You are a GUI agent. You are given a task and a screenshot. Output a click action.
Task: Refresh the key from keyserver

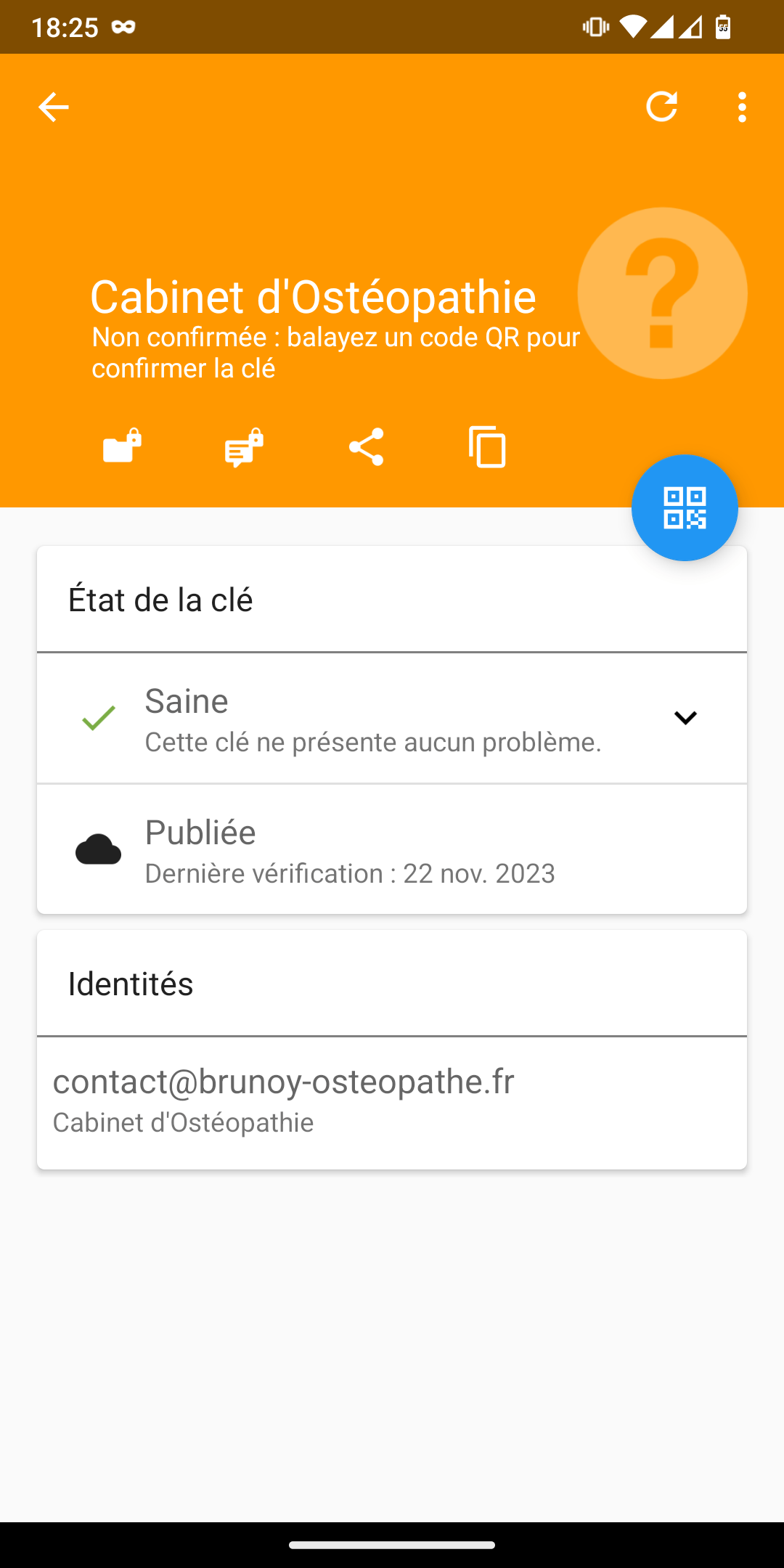[661, 107]
